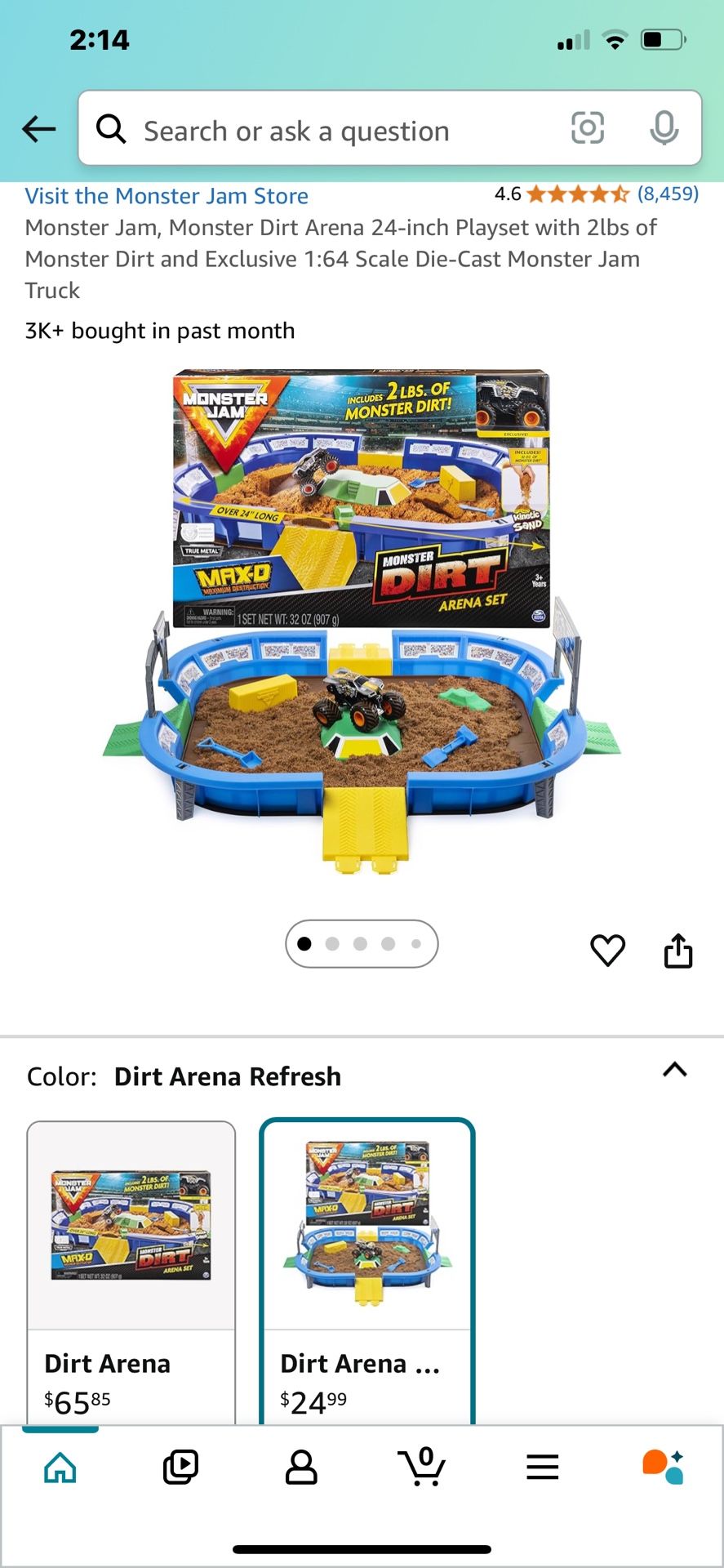Open the 8,459 customer ratings
This screenshot has width=724, height=1568.
(x=667, y=194)
